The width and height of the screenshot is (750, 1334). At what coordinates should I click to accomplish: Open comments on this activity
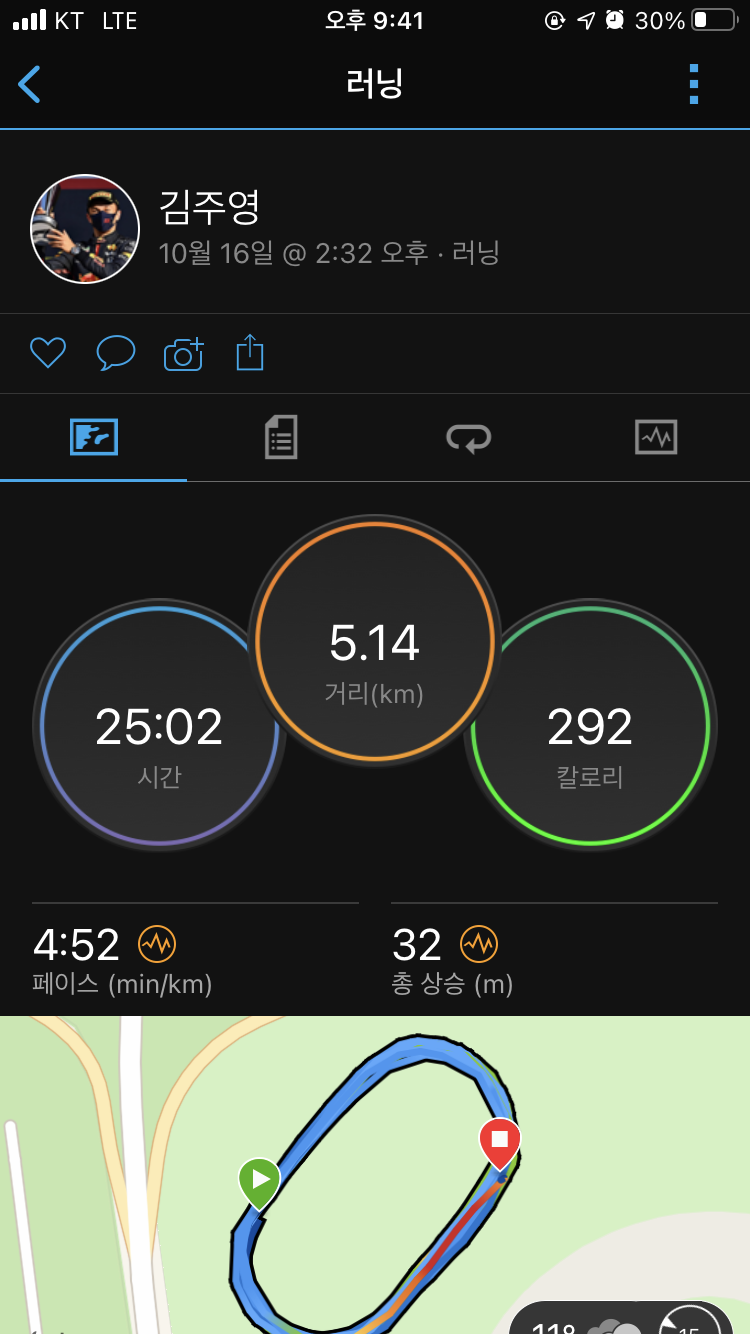115,353
